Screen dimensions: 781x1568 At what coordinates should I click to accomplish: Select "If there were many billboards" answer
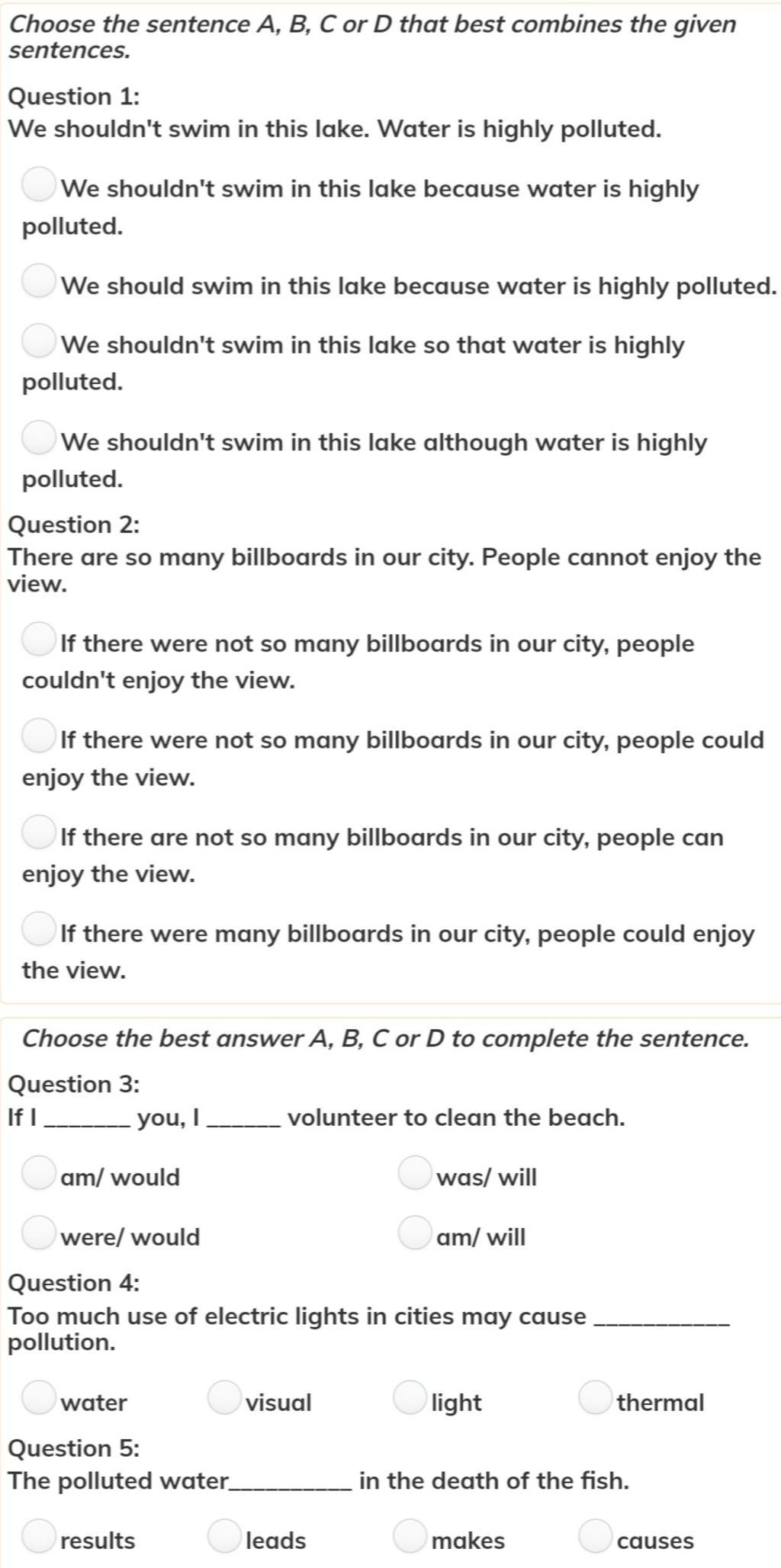[x=38, y=929]
